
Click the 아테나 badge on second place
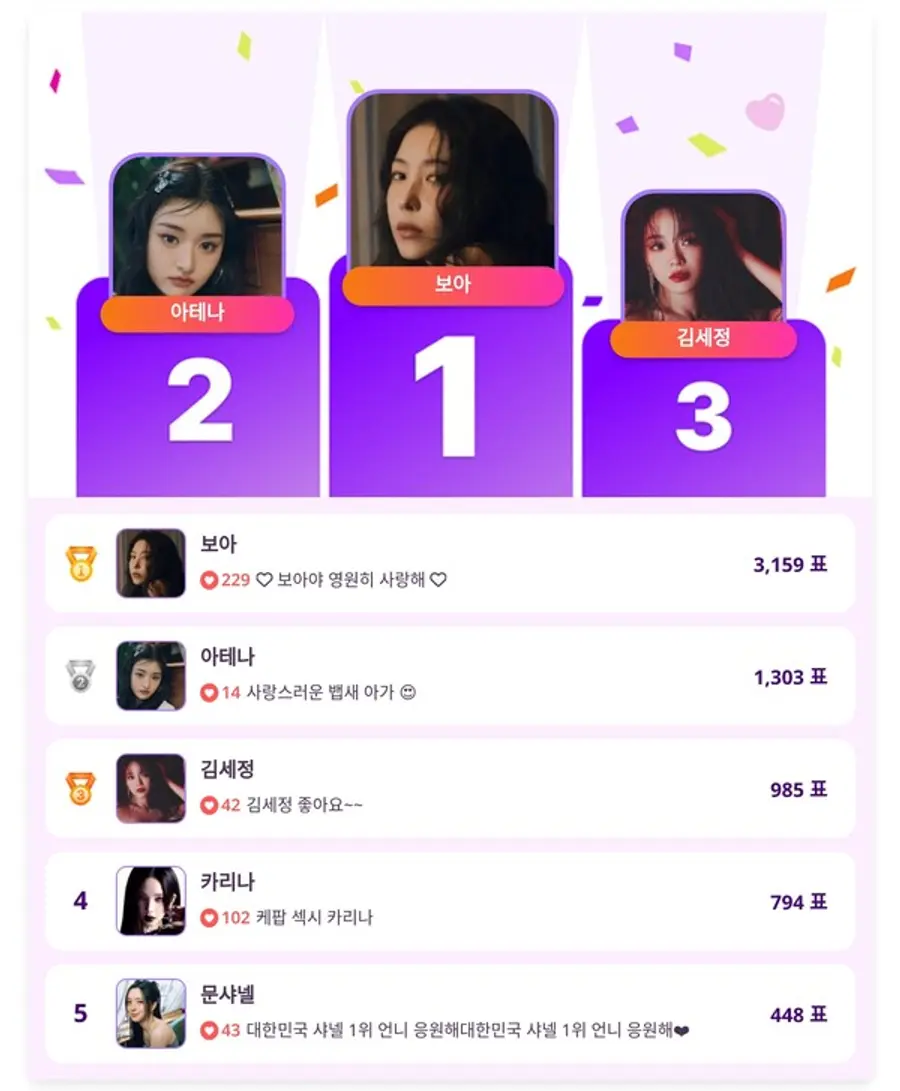tap(199, 314)
